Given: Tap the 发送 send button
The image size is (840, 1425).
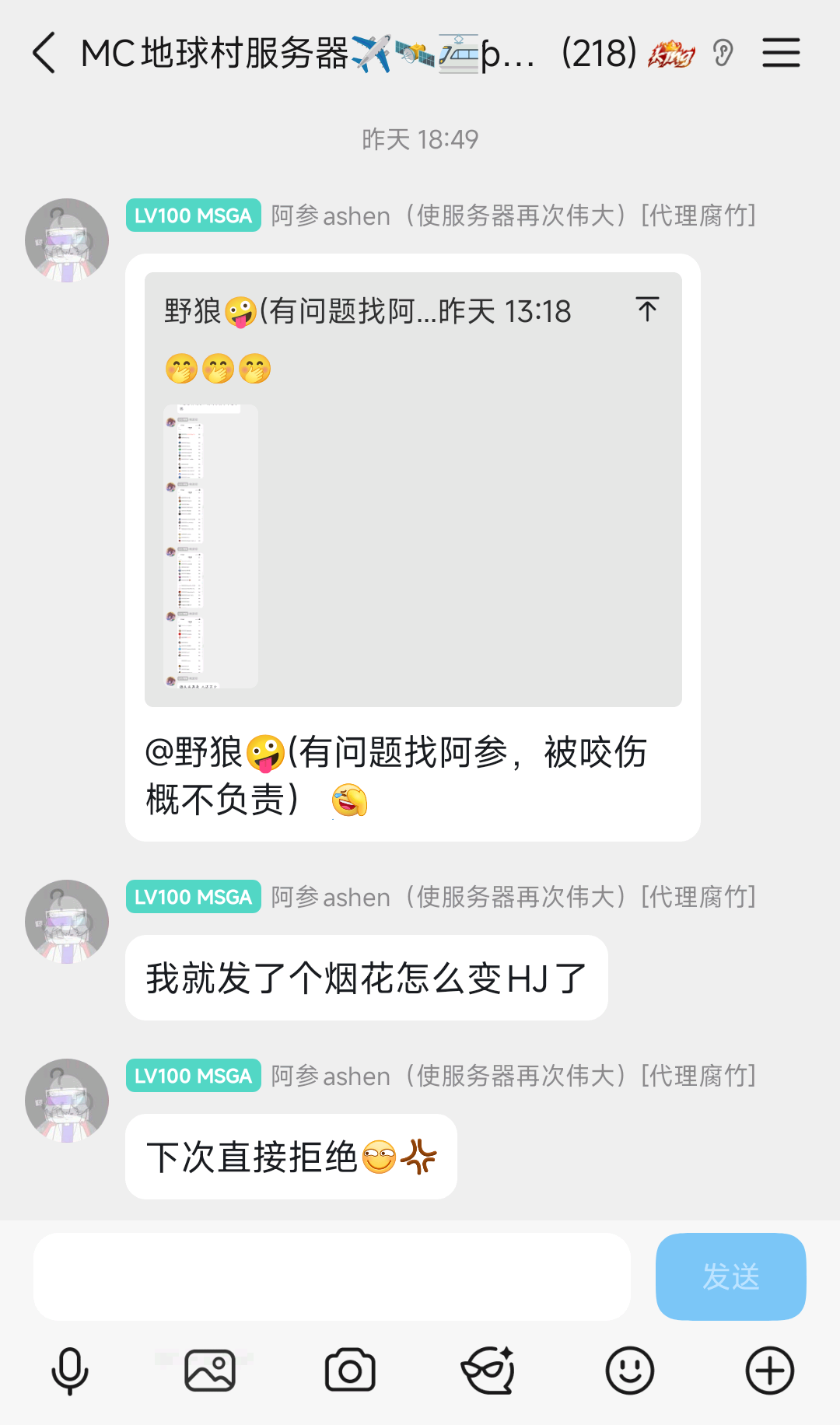Looking at the screenshot, I should (x=730, y=1276).
